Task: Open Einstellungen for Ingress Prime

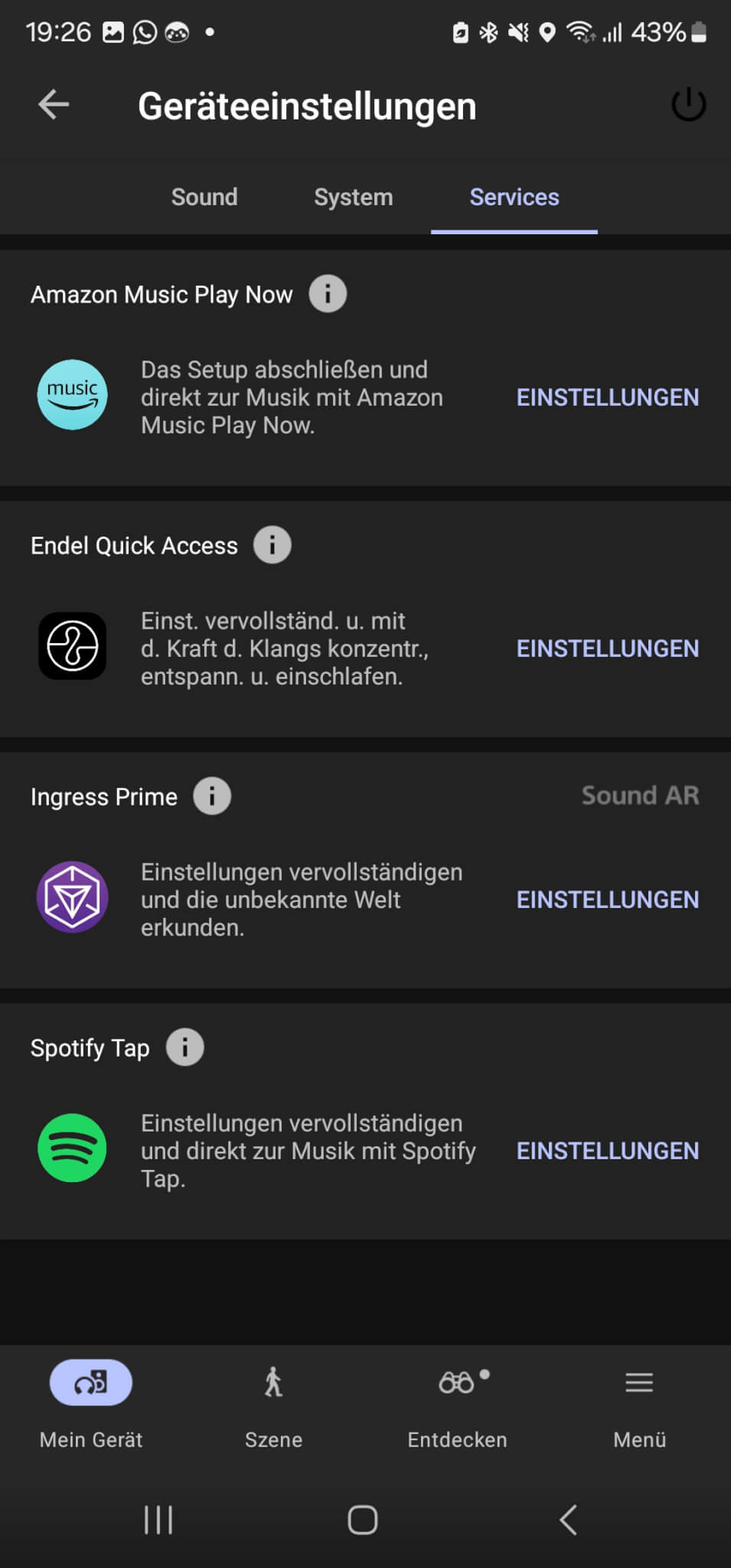Action: coord(607,900)
